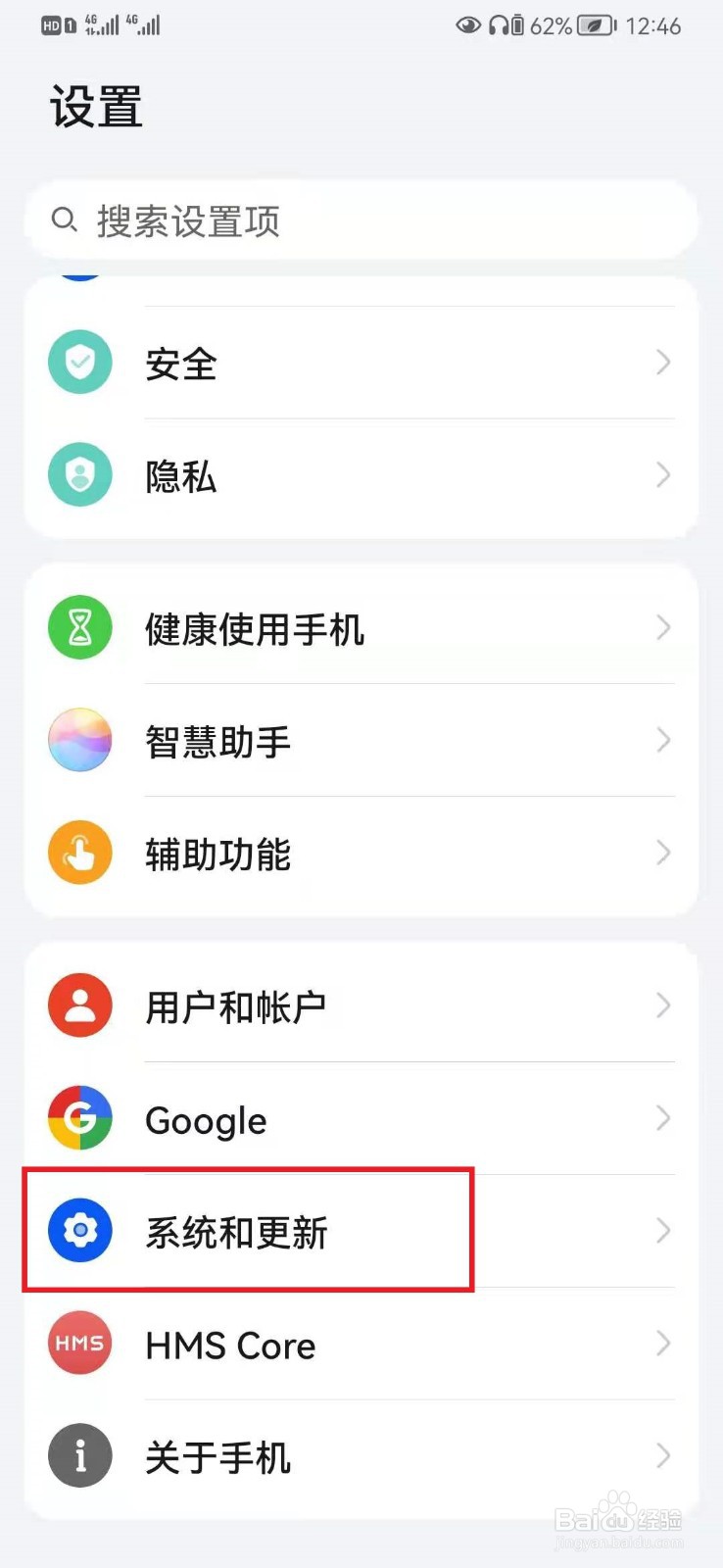
Task: Open the Google settings row
Action: coord(361,1118)
